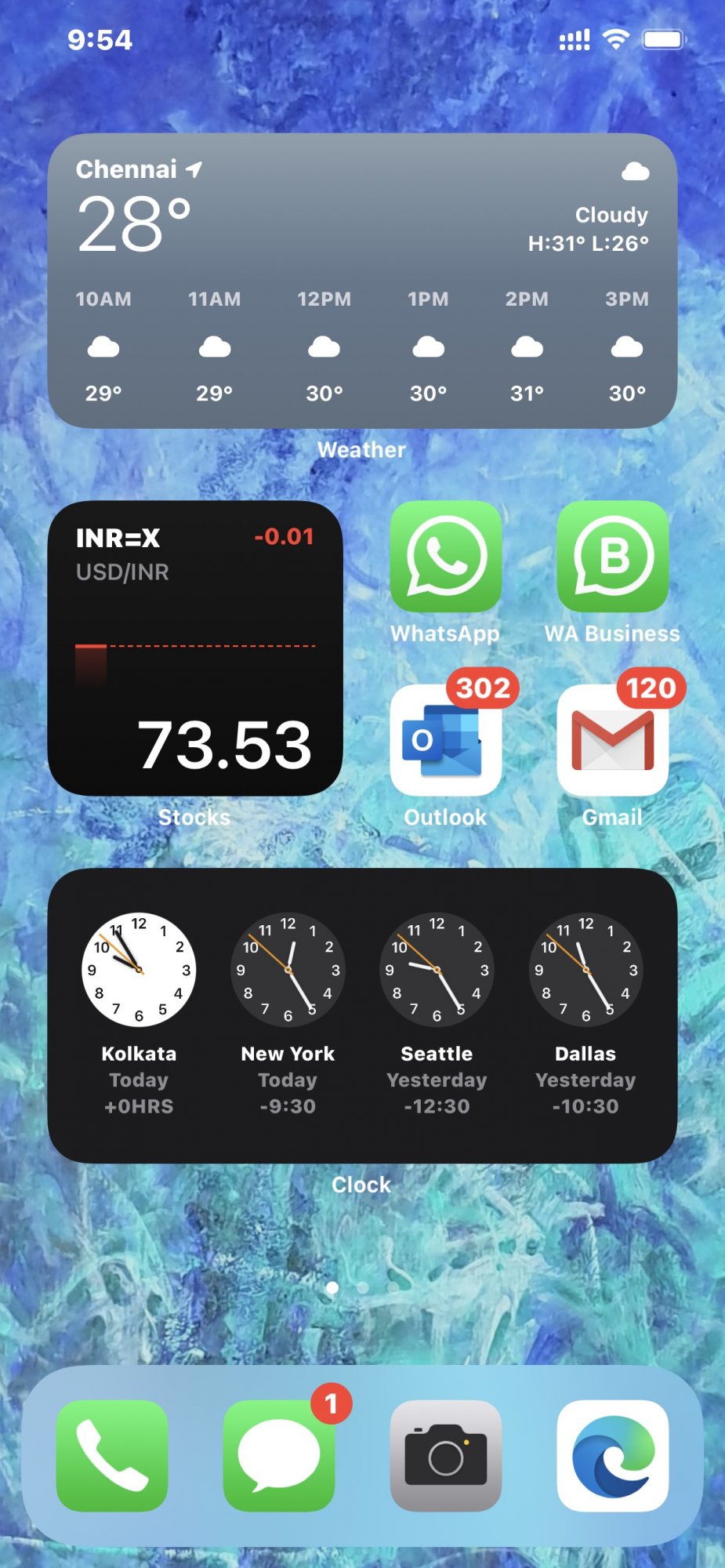Open the Gmail app
725x1568 pixels.
coord(613,740)
